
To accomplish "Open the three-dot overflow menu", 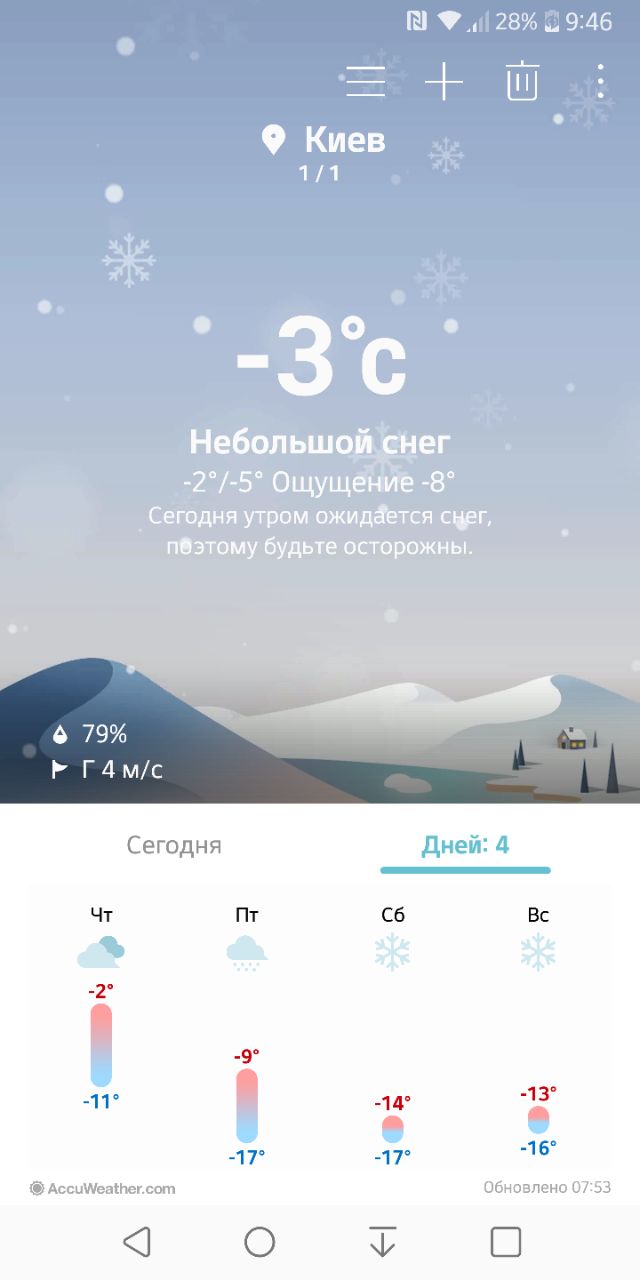I will [600, 81].
